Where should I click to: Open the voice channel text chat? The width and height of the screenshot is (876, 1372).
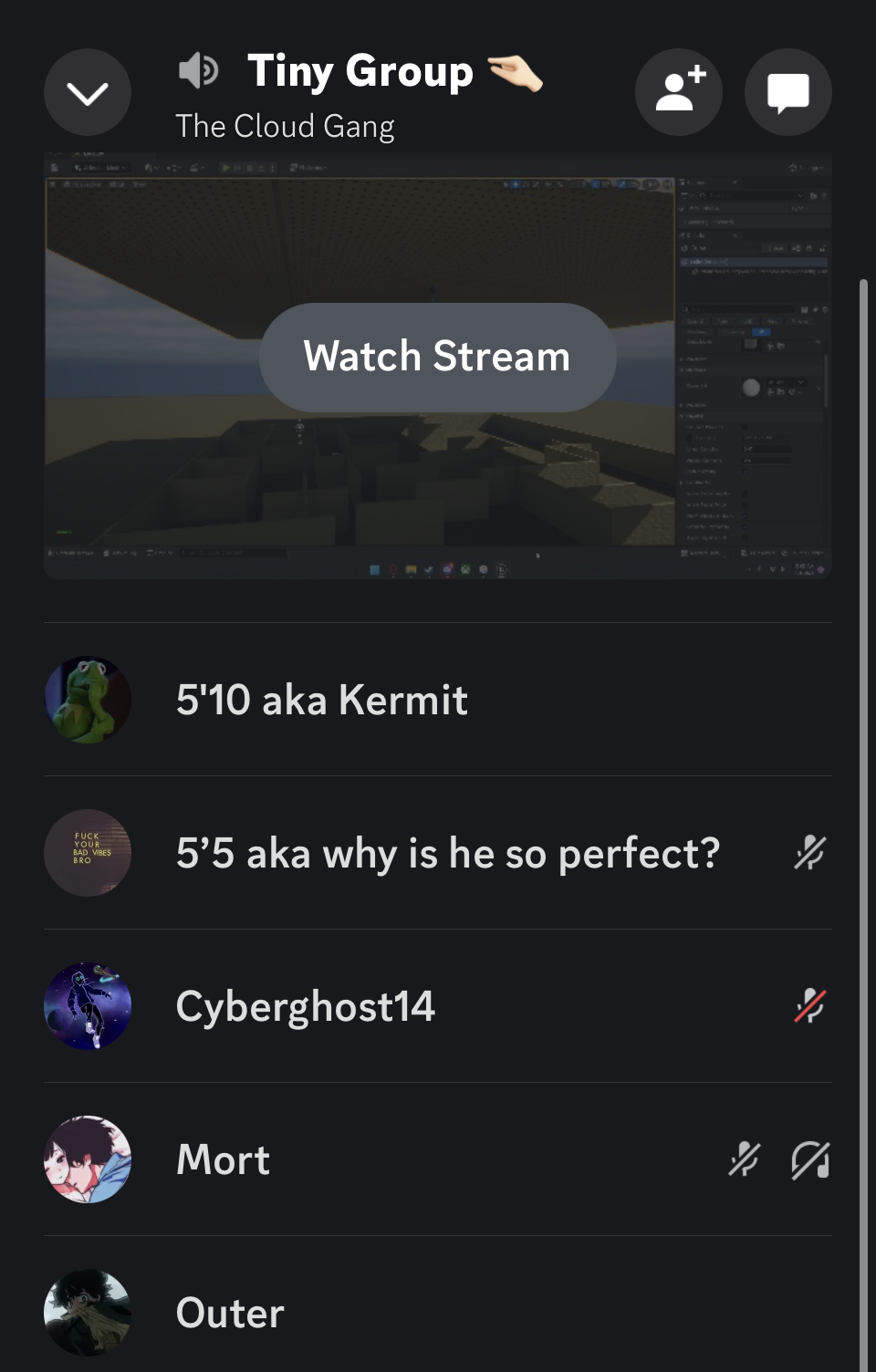(x=787, y=92)
